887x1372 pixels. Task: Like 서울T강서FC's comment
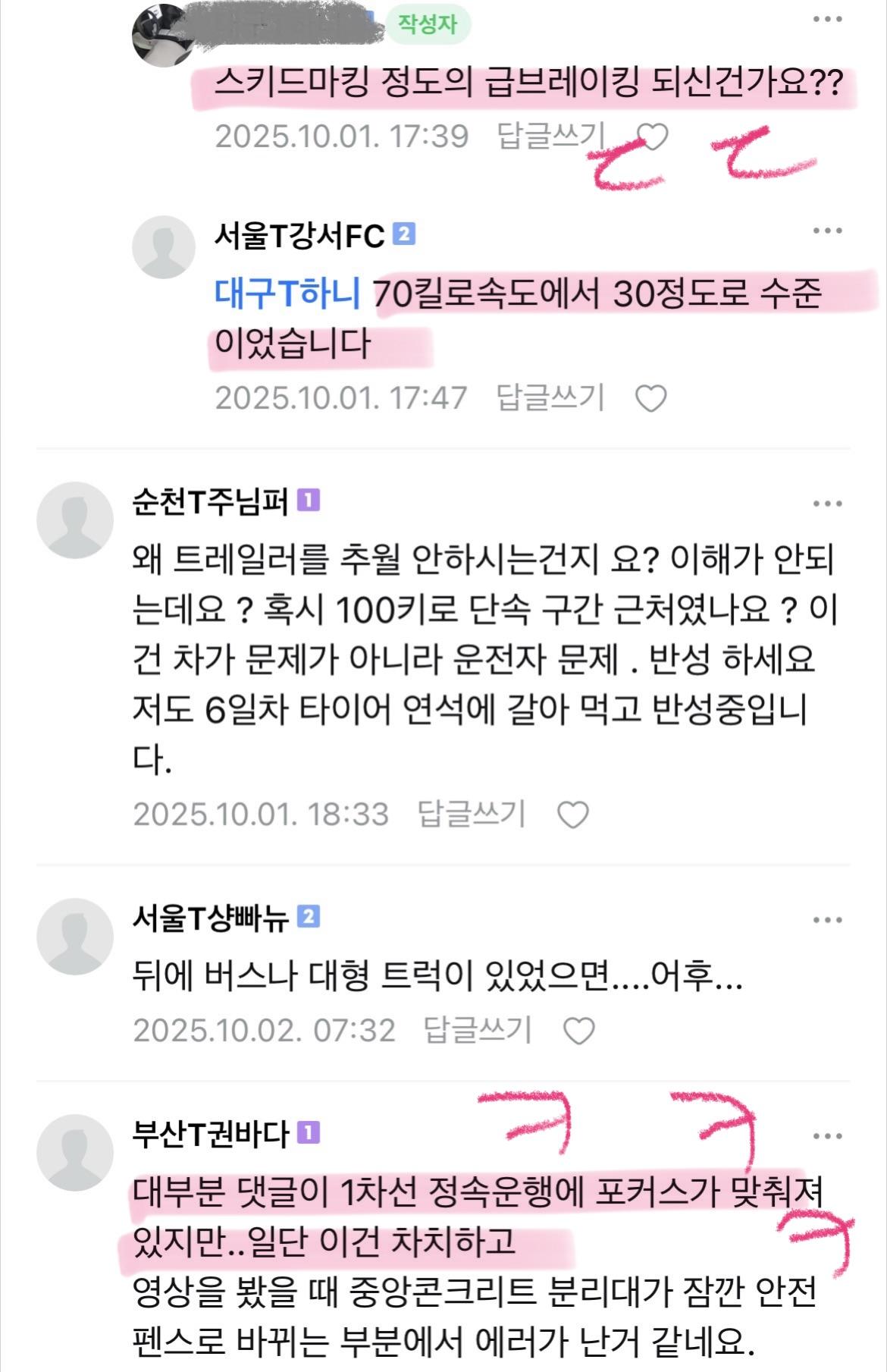pos(650,398)
